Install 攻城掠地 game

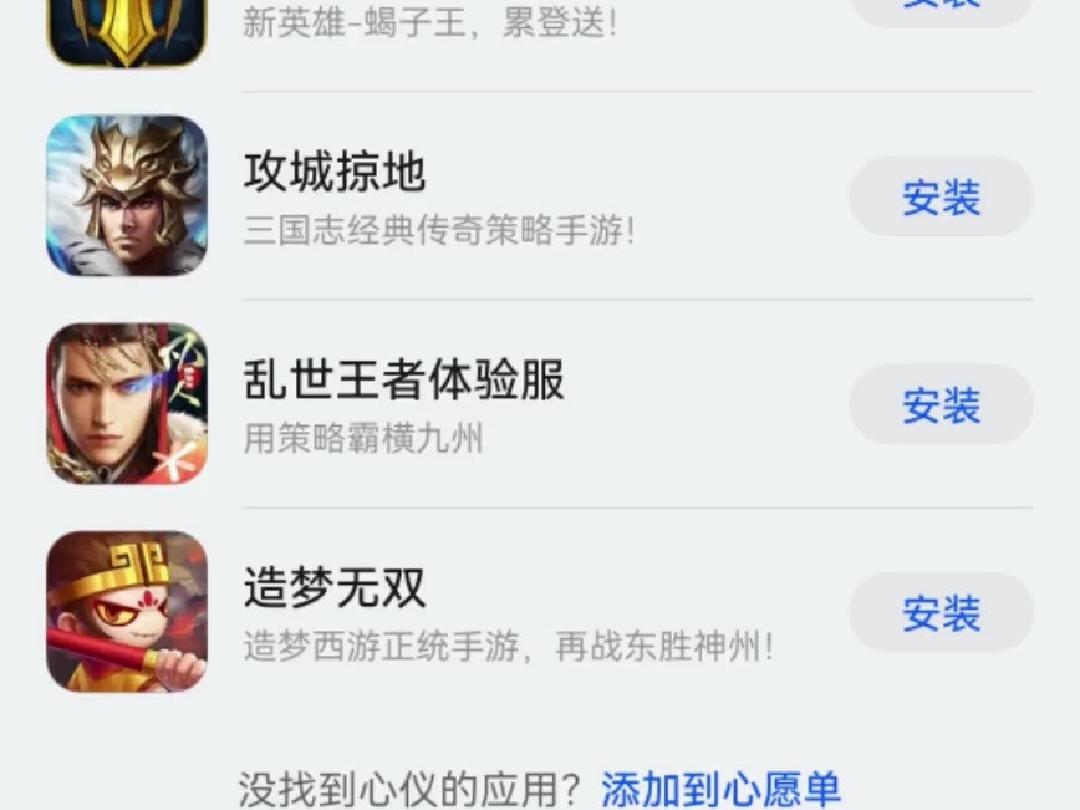940,197
